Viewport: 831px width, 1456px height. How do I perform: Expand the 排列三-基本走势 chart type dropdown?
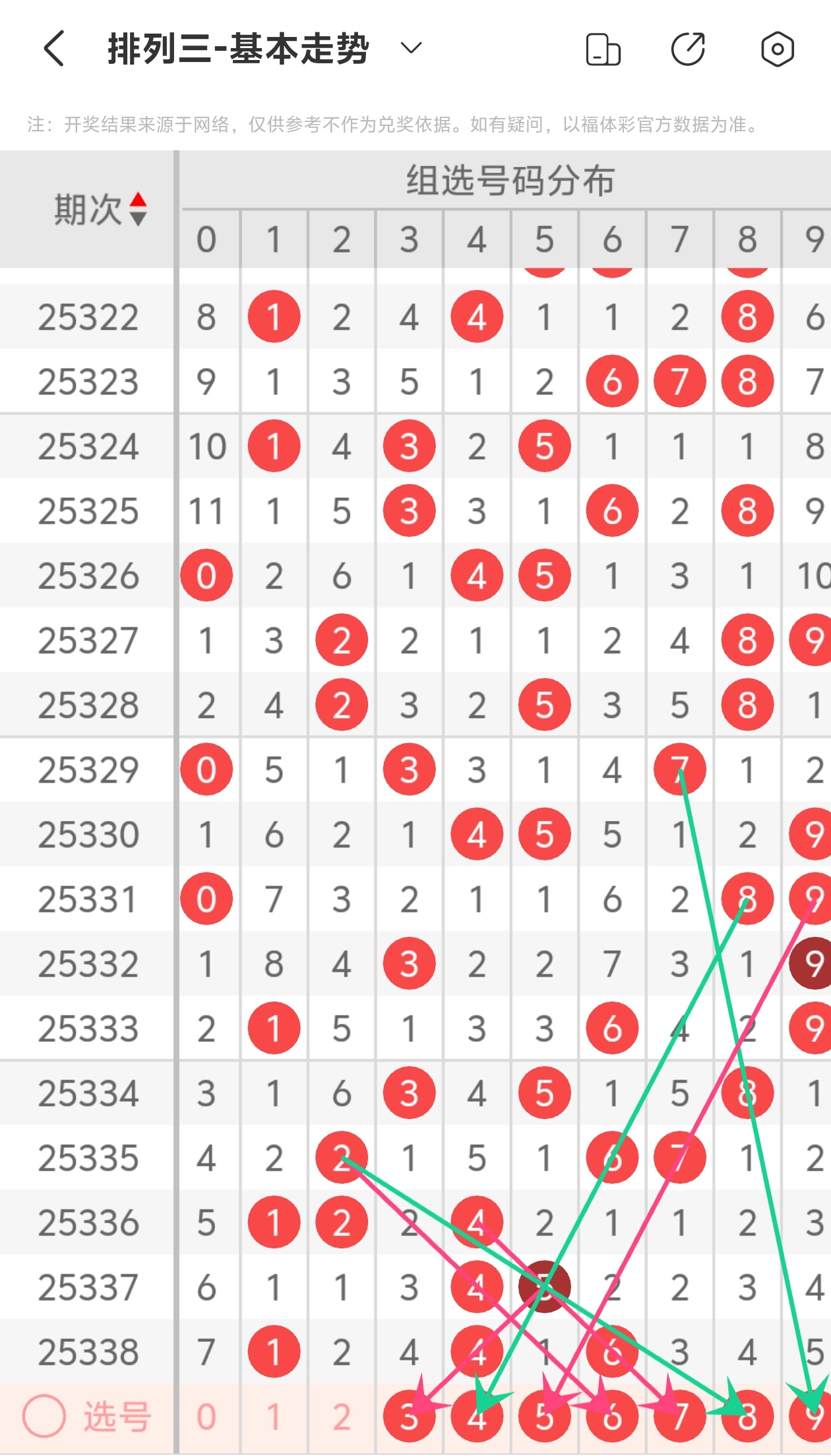(411, 48)
